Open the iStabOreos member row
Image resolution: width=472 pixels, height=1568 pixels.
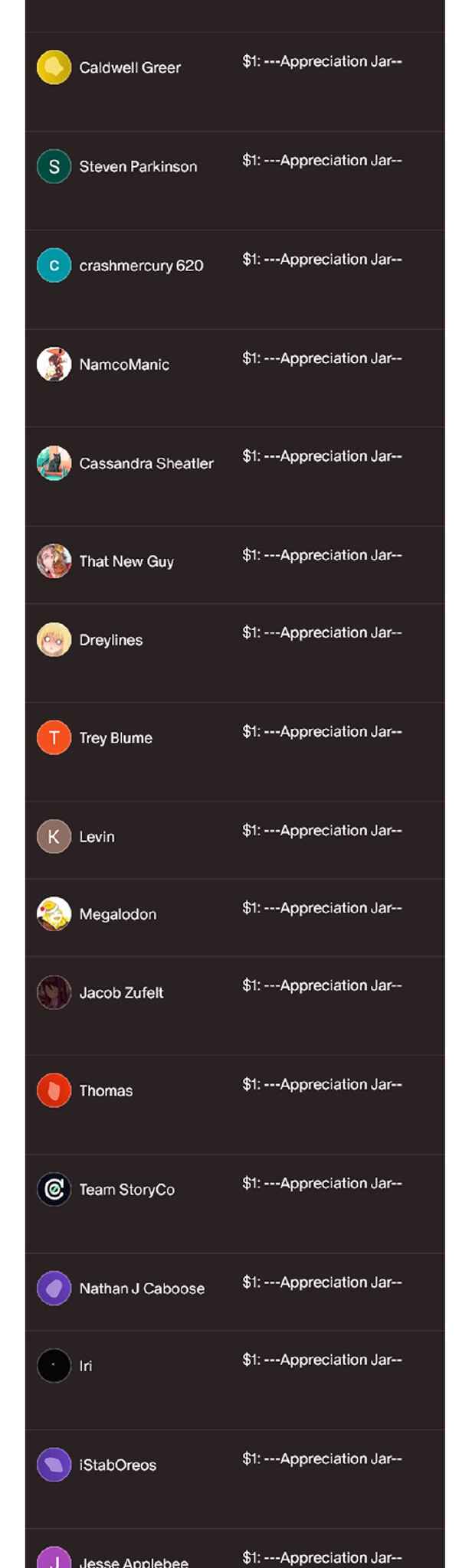coord(118,1465)
